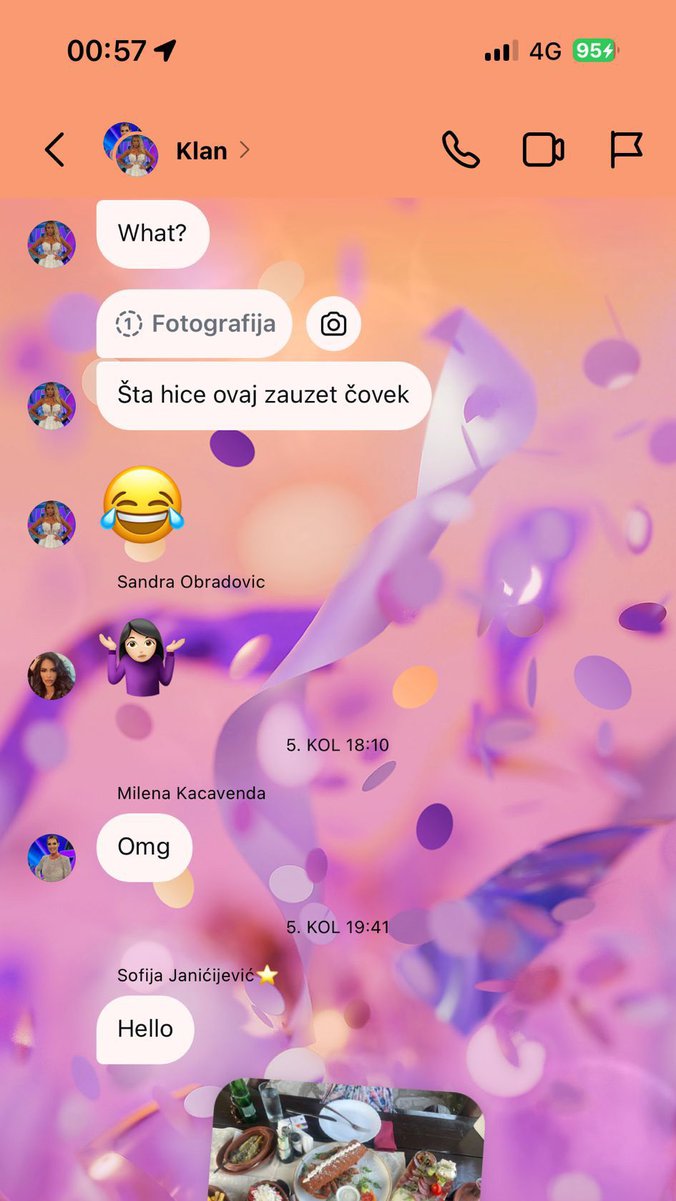Screen dimensions: 676x1201
Task: Open Milena Kacavenda's avatar next to Omg
Action: pyautogui.click(x=51, y=857)
